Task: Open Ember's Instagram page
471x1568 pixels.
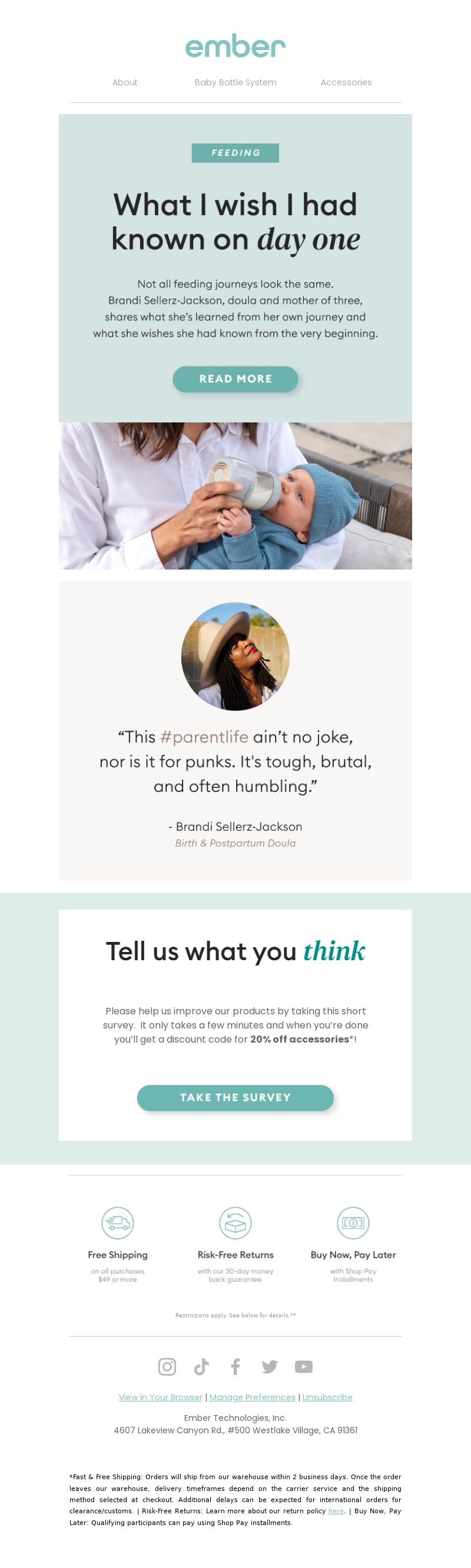Action: [x=167, y=1367]
